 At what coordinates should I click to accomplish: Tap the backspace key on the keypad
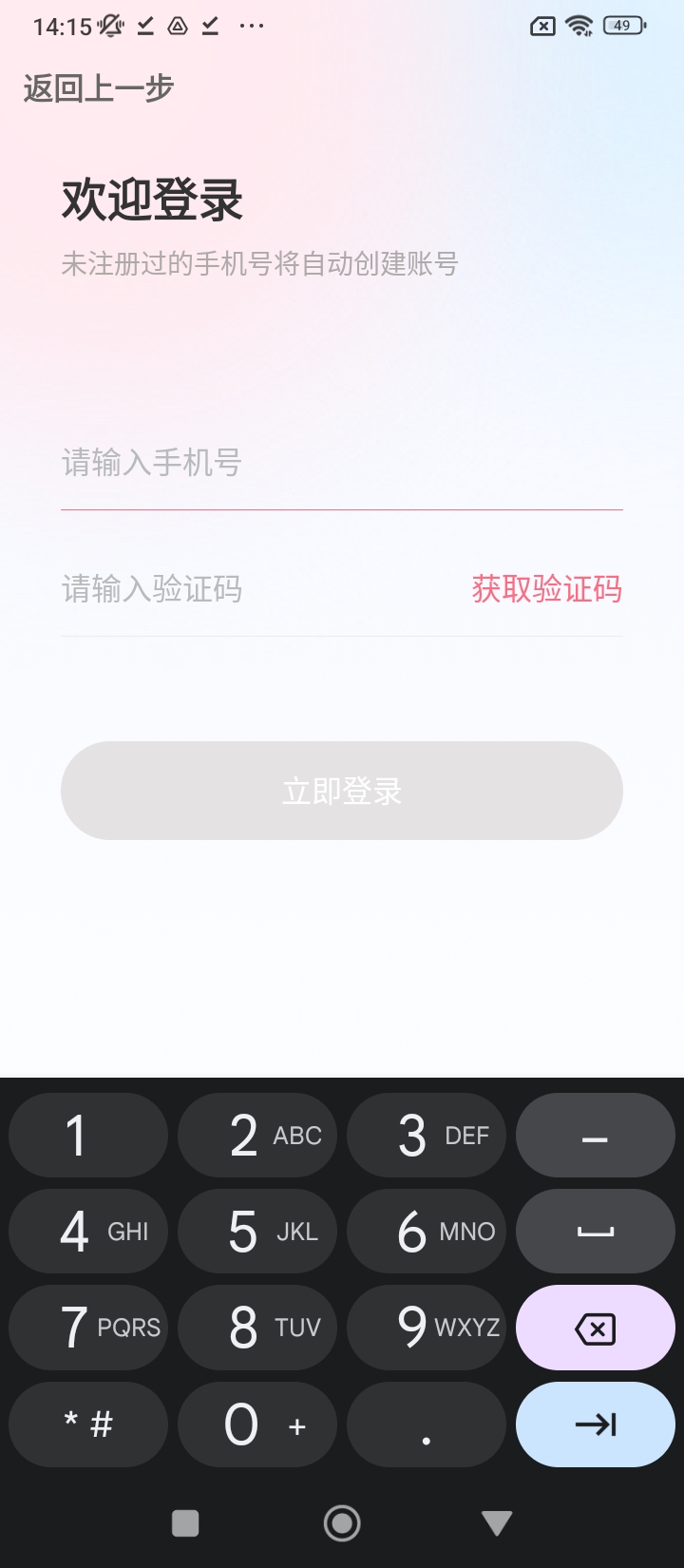coord(596,1328)
